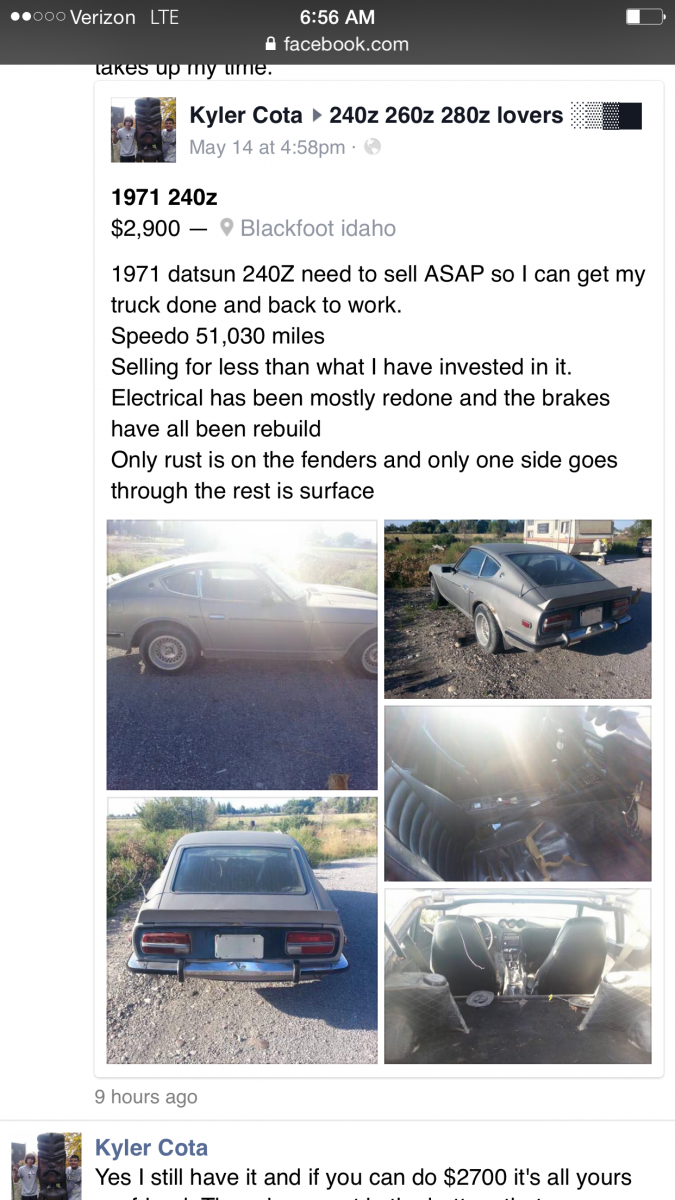
Task: Open Kyler Cota's name on the comment
Action: click(151, 1148)
